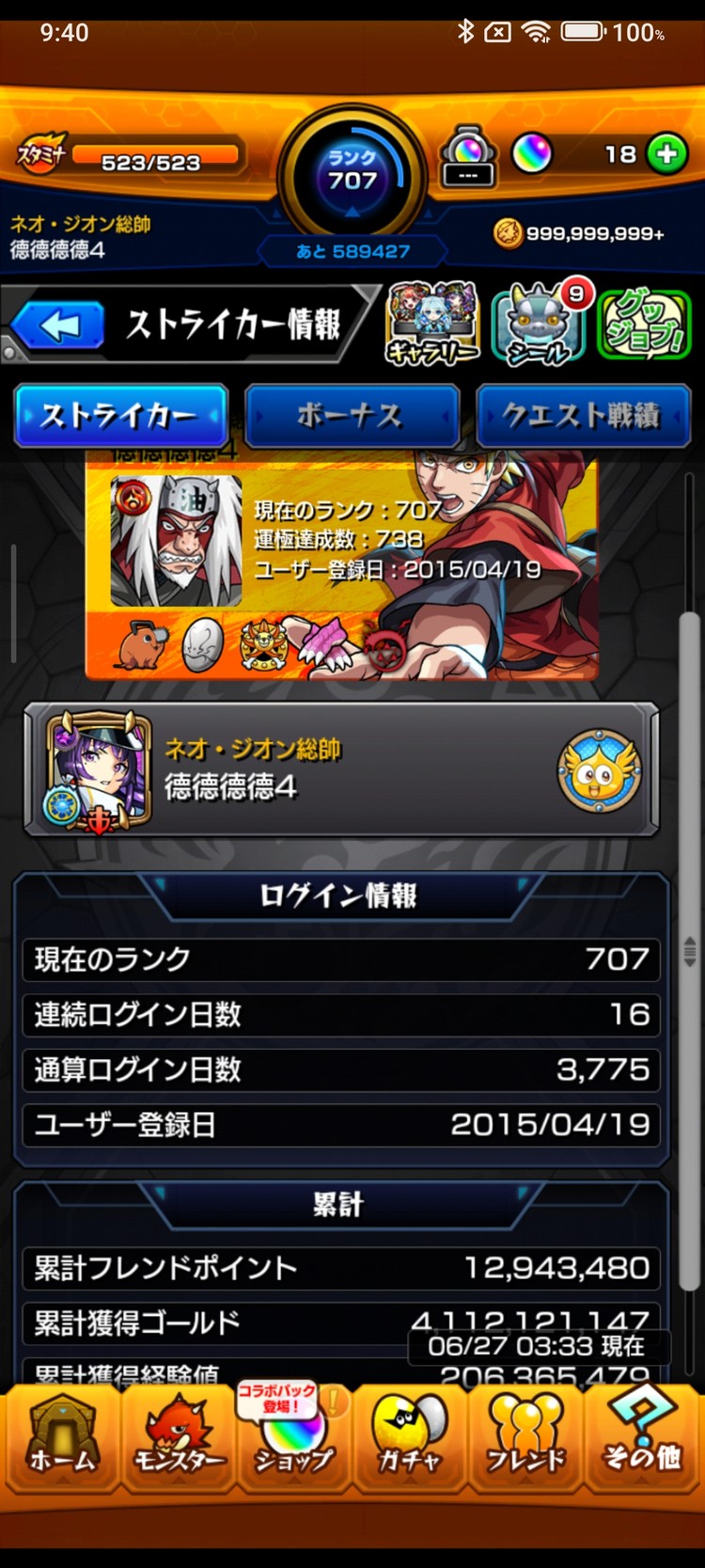Select the ストライカー tab

pyautogui.click(x=121, y=416)
